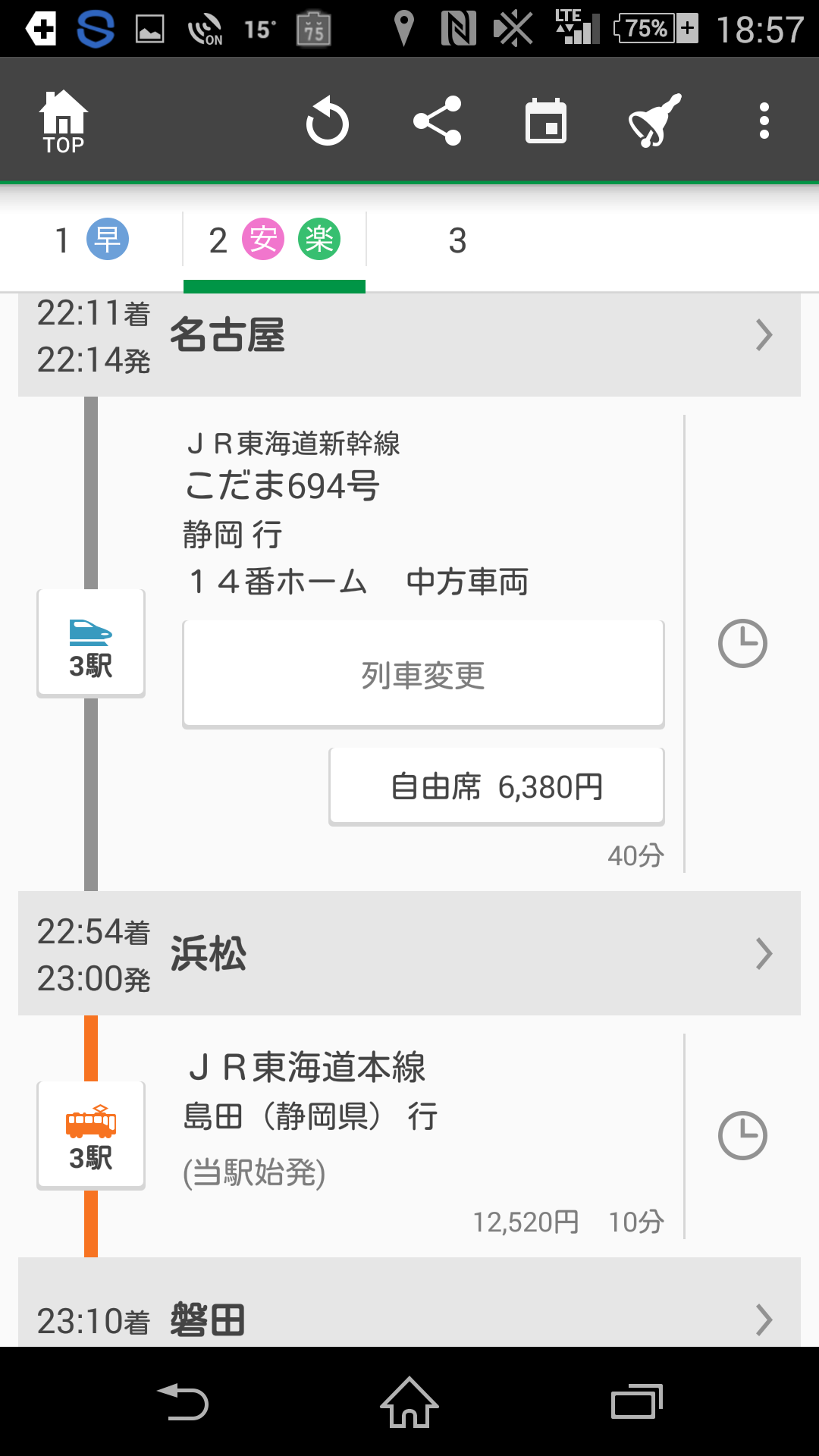Viewport: 819px width, 1456px height.
Task: Switch to route 1 tab
Action: point(92,240)
